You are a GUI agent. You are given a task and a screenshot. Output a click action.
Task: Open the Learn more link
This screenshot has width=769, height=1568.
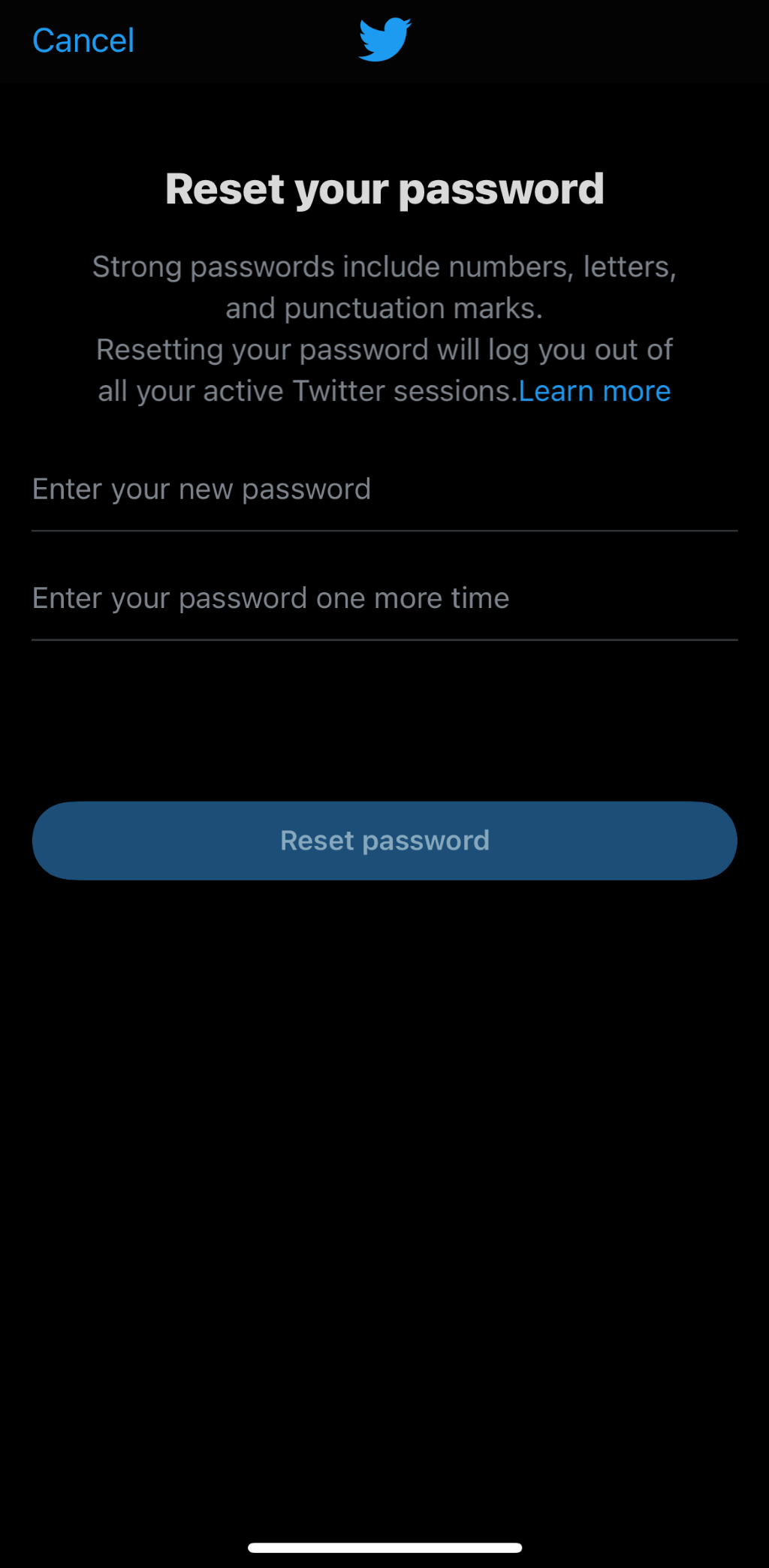[x=594, y=391]
